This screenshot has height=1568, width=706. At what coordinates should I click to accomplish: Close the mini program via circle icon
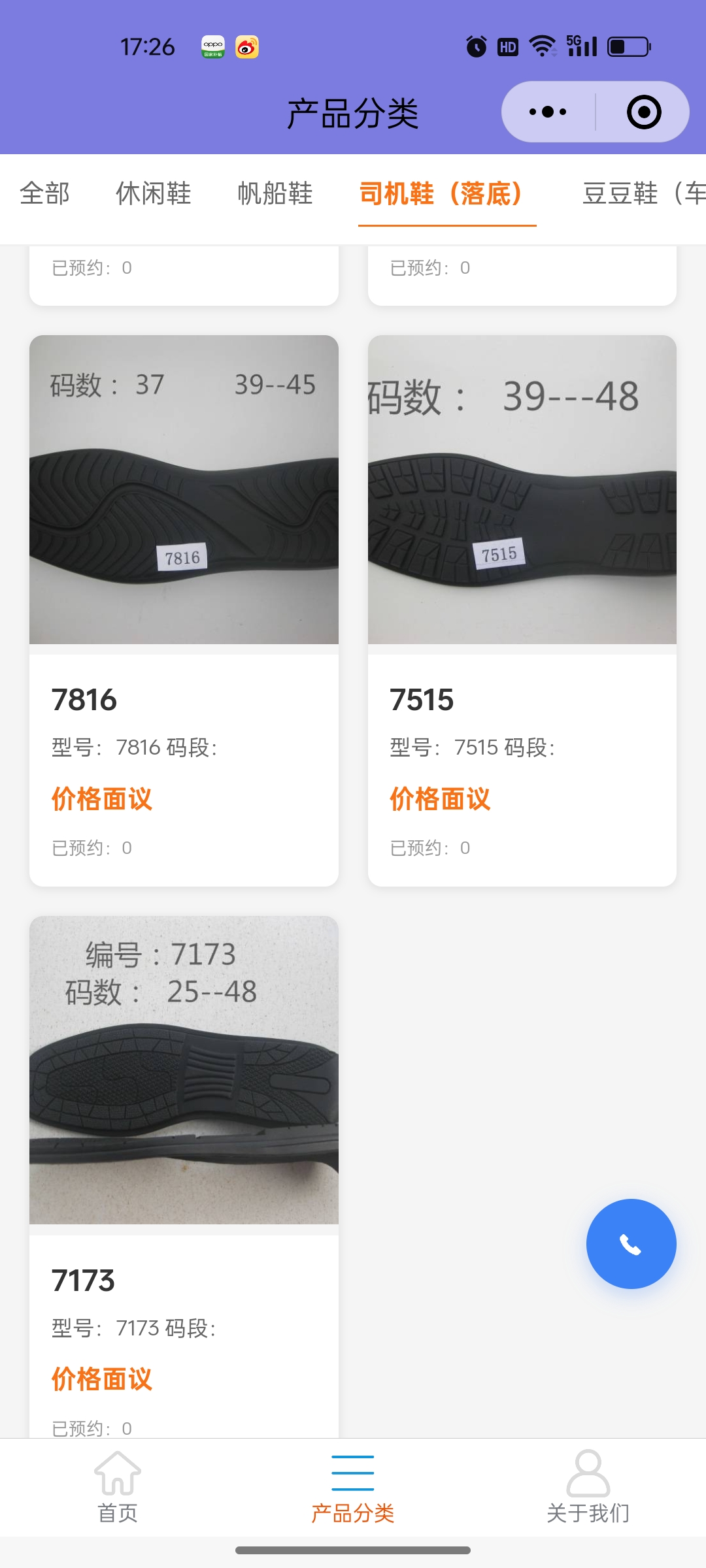pyautogui.click(x=644, y=112)
